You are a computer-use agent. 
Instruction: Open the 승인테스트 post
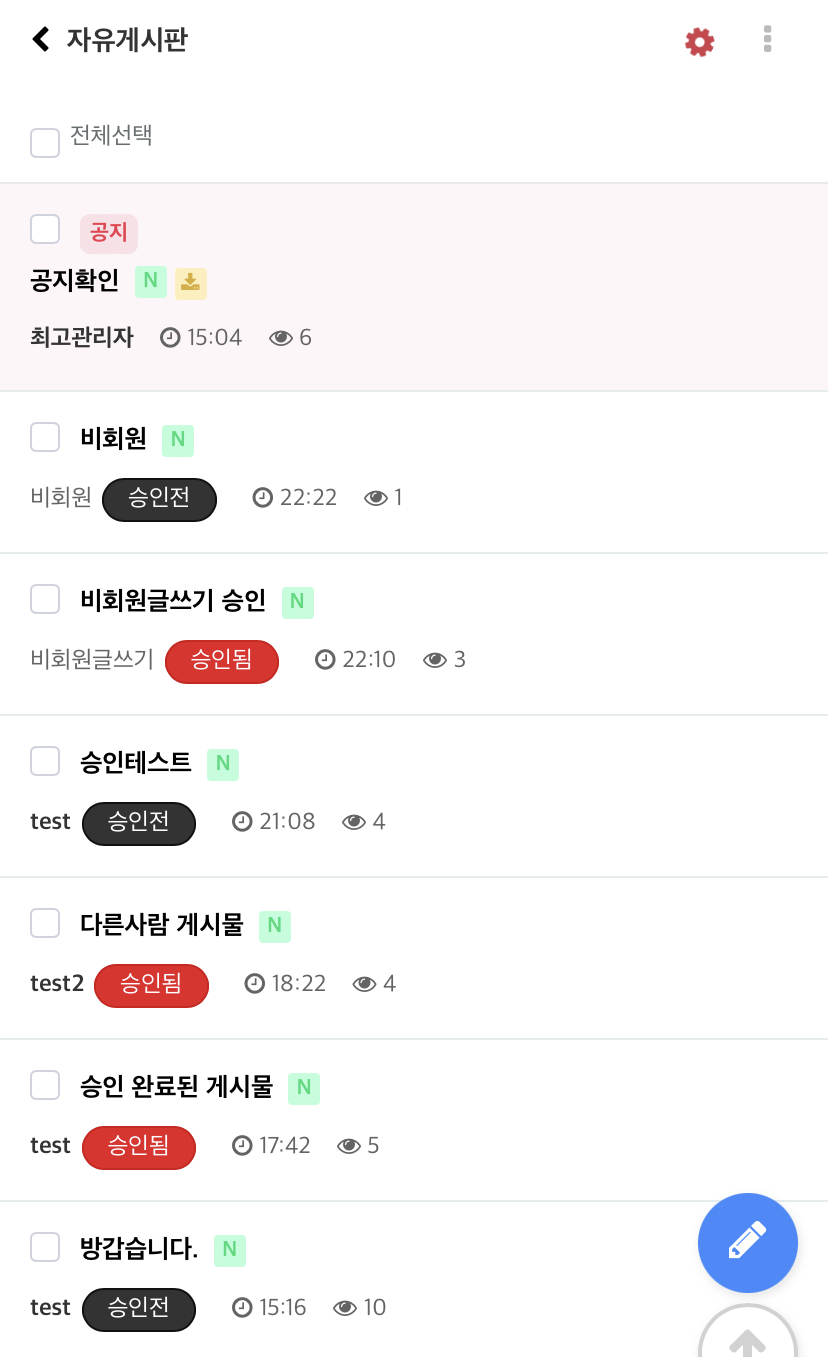(136, 762)
